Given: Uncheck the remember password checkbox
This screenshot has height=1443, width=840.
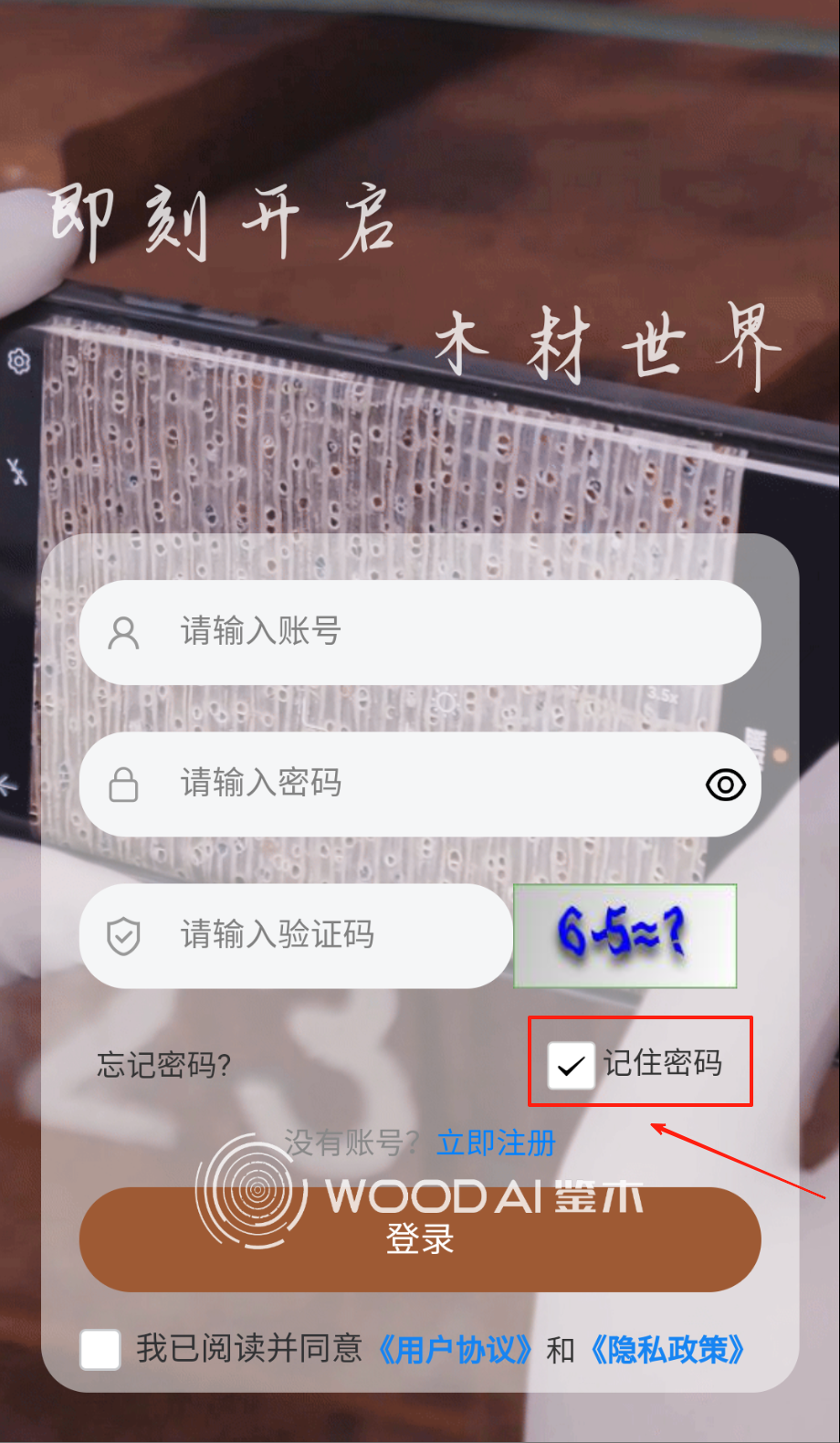Looking at the screenshot, I should click(571, 1065).
